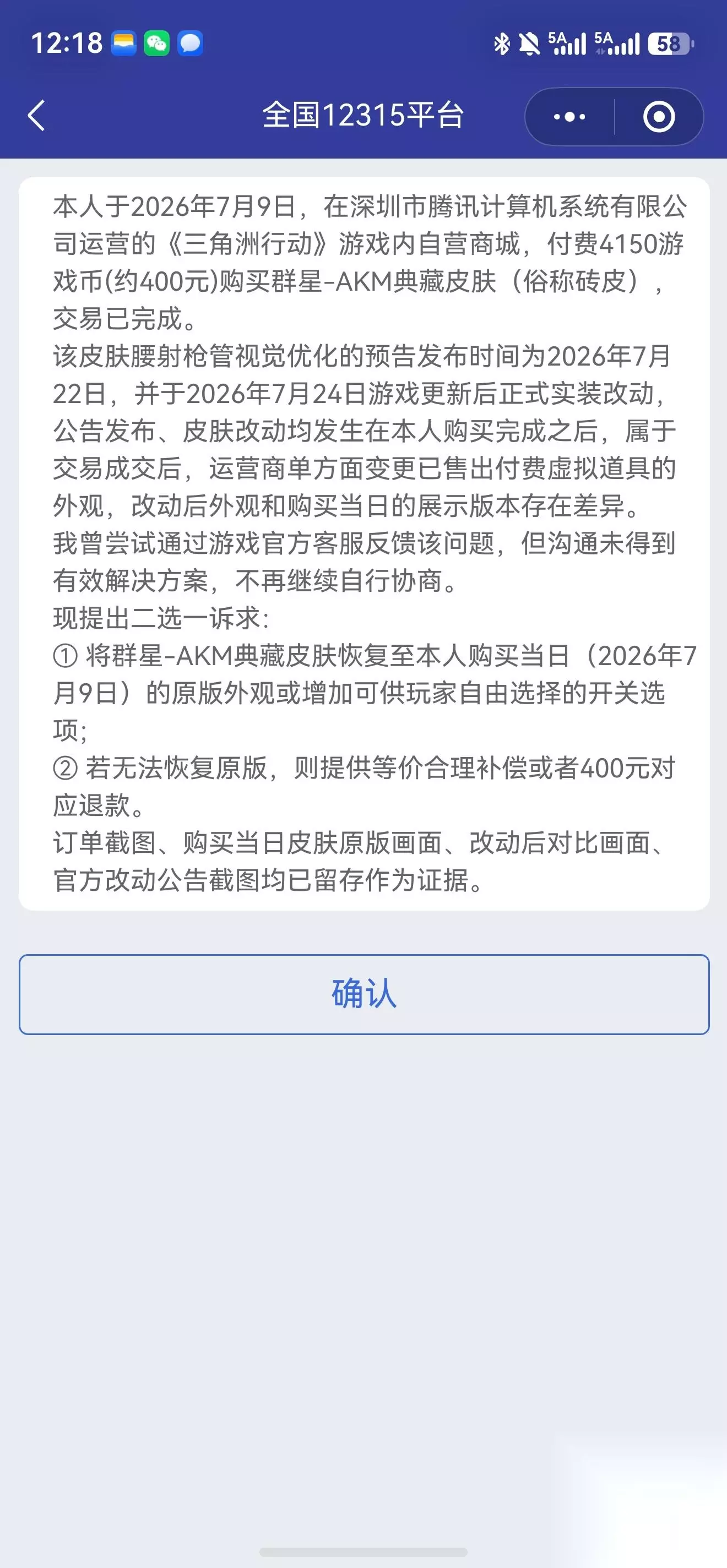Viewport: 727px width, 1568px height.
Task: Close the mini program with the circle icon
Action: [659, 116]
